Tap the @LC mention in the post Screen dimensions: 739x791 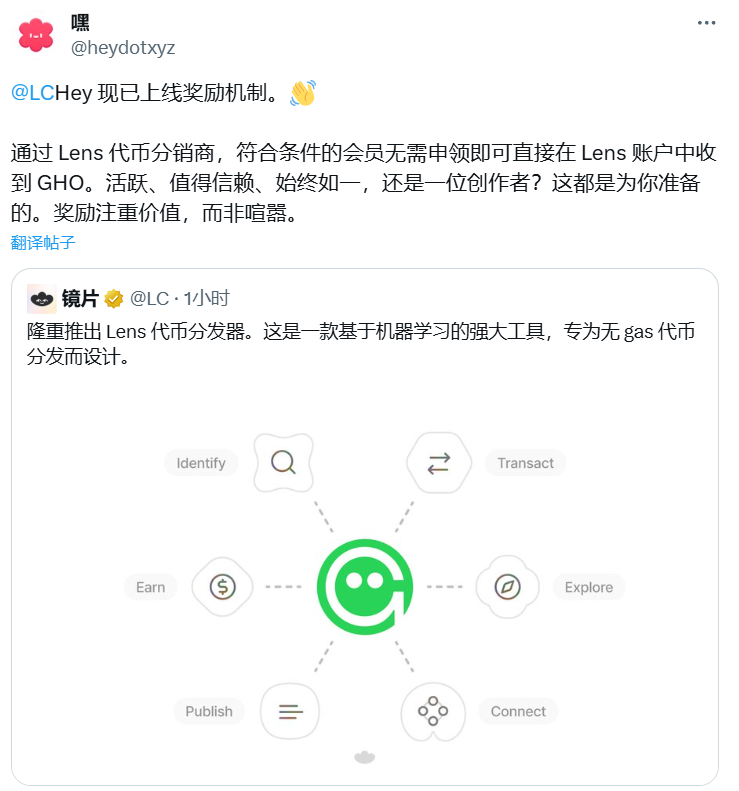click(x=32, y=93)
